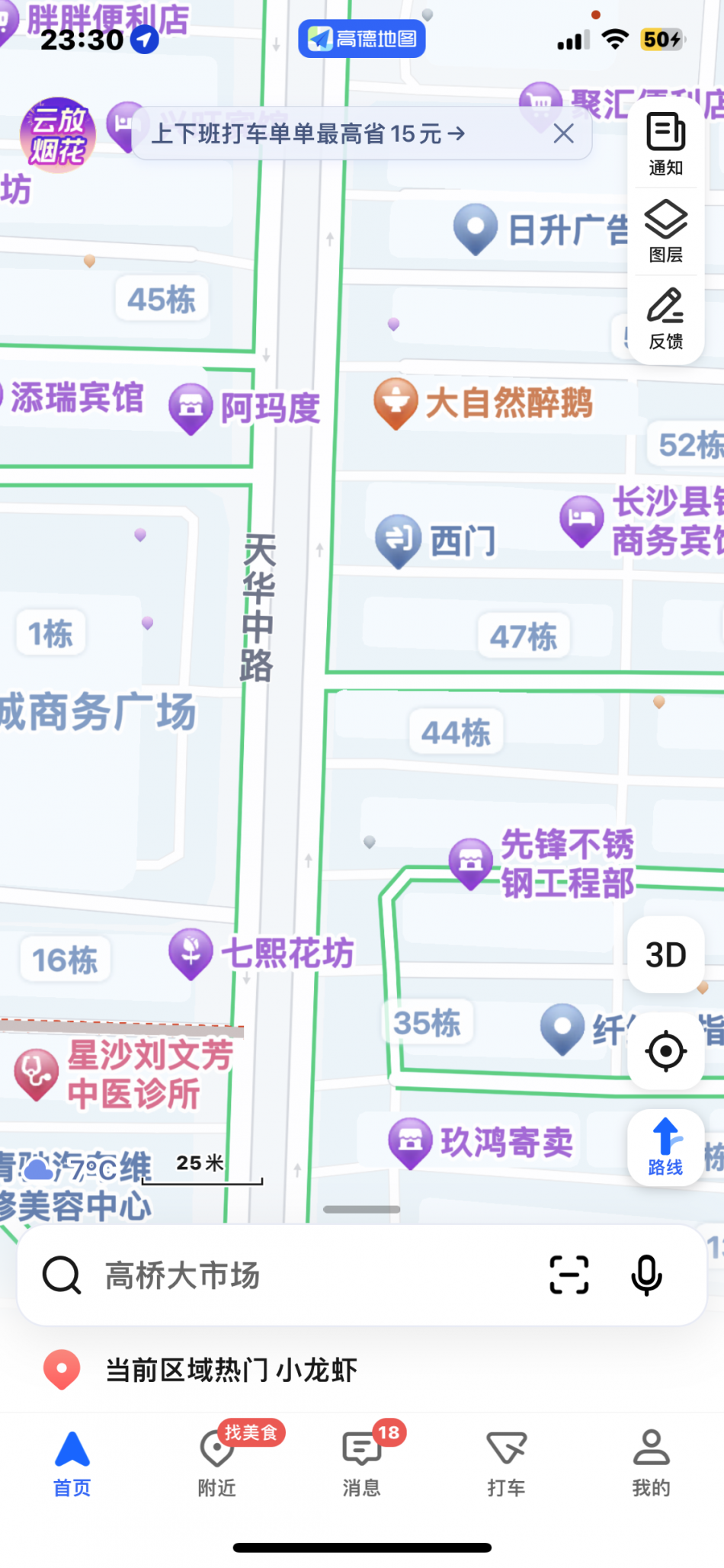Image resolution: width=724 pixels, height=1568 pixels.
Task: Open the scan icon in search bar
Action: point(569,1275)
